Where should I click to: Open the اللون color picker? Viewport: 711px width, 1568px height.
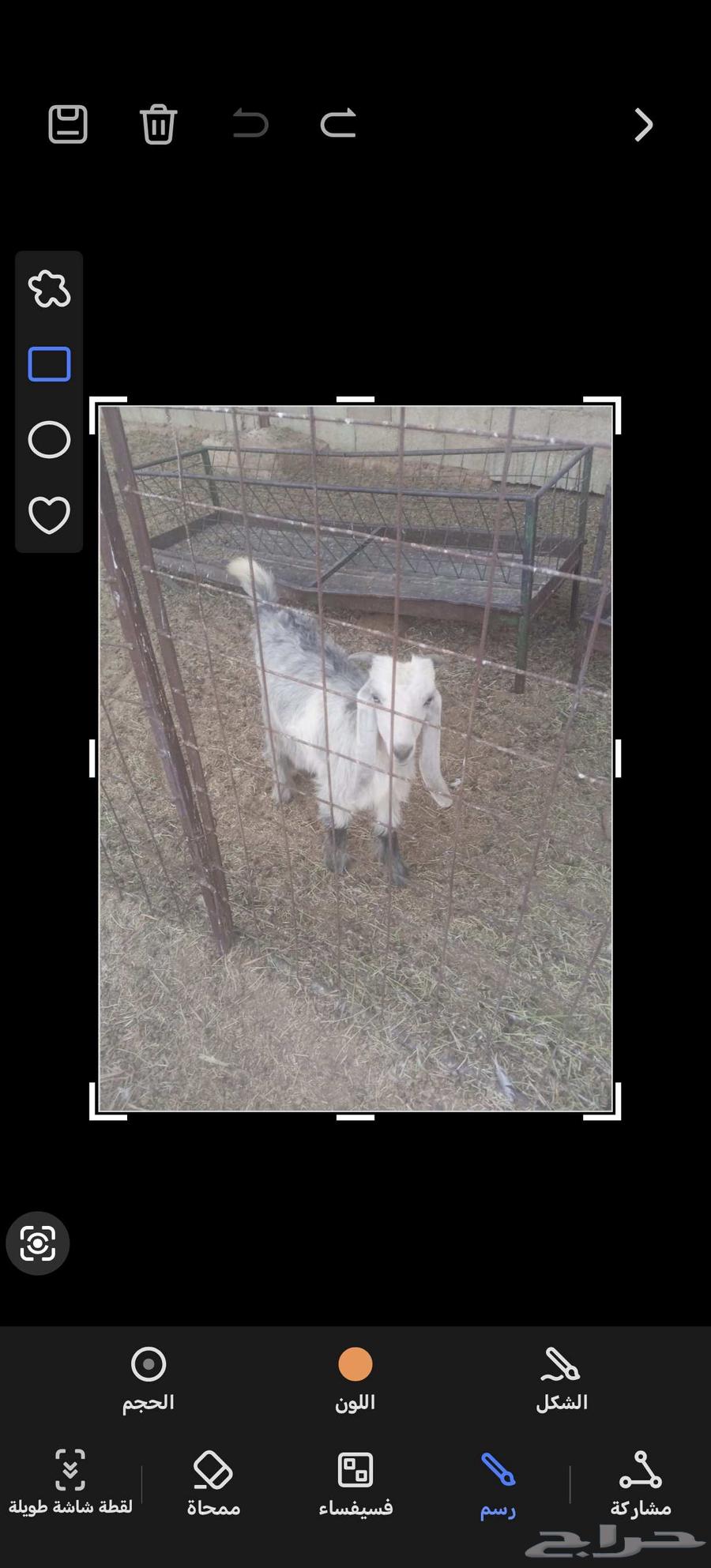click(355, 1378)
